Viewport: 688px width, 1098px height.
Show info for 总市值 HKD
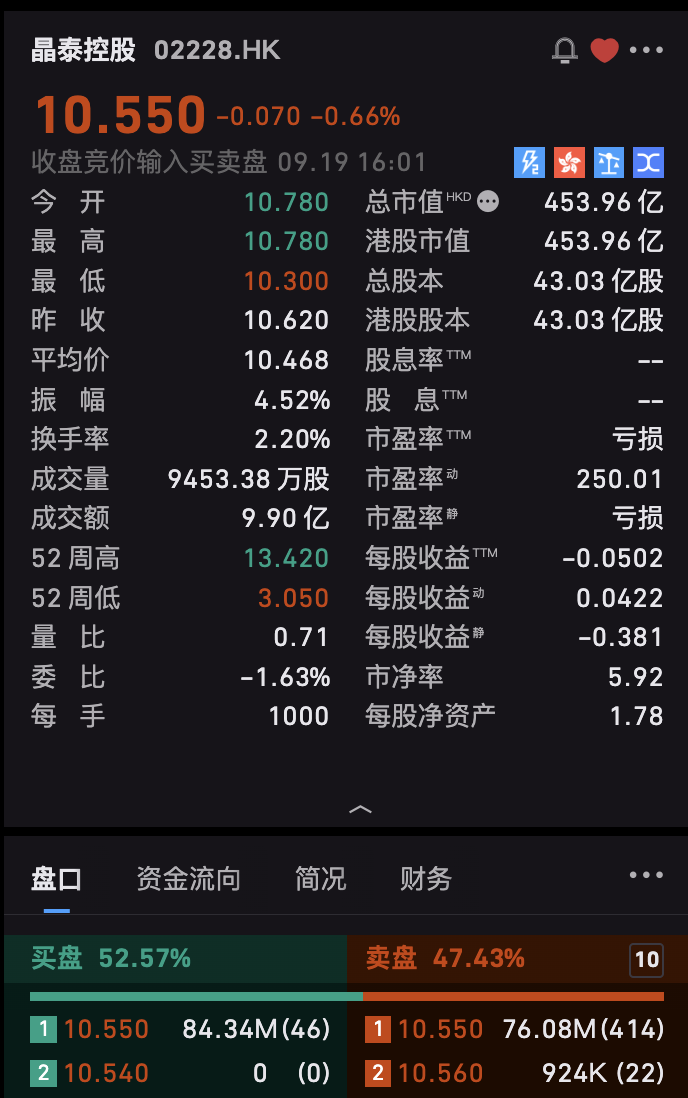(x=488, y=202)
